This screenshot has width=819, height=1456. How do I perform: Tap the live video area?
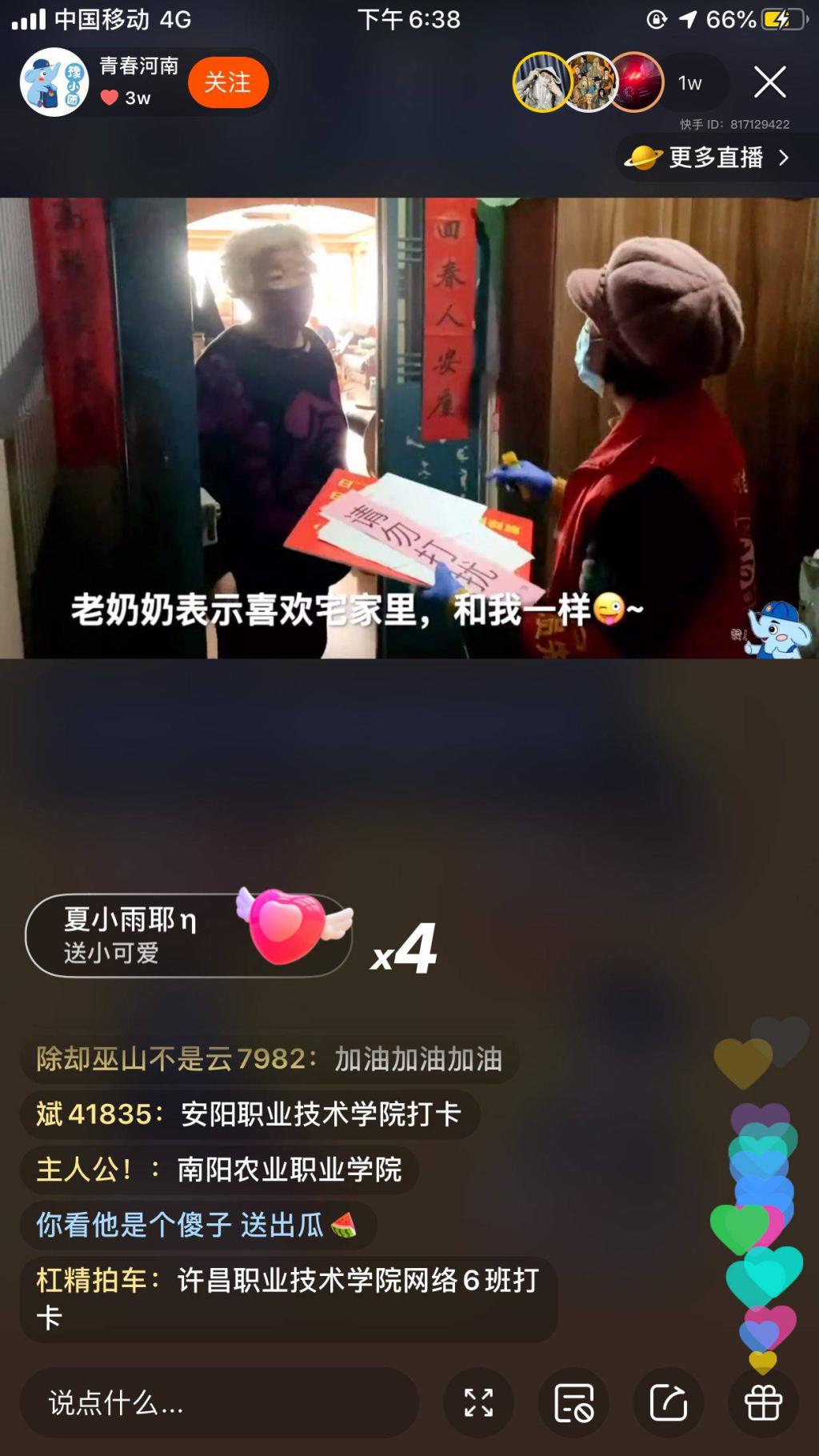point(409,428)
